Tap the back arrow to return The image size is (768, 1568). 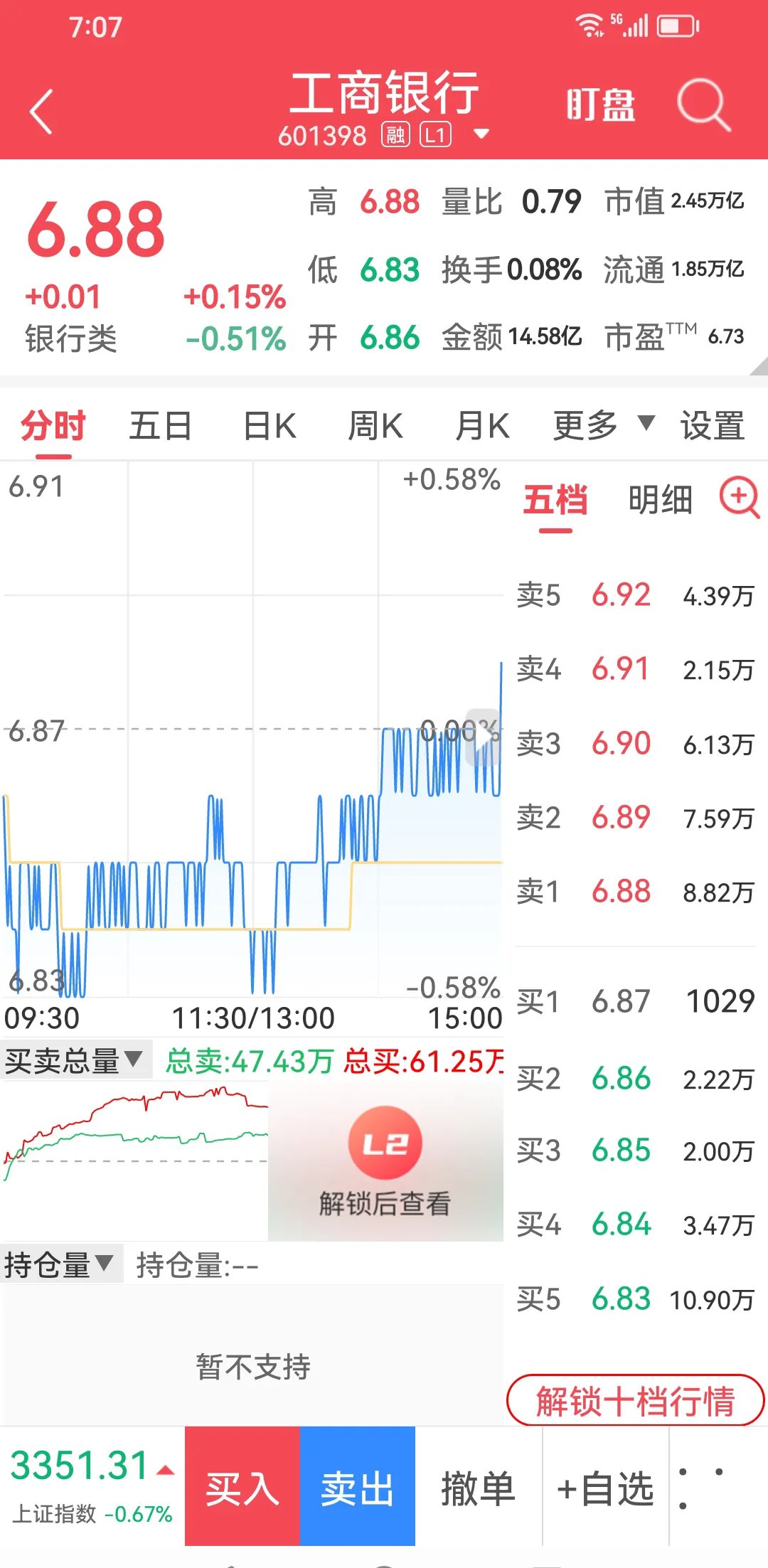(x=41, y=108)
